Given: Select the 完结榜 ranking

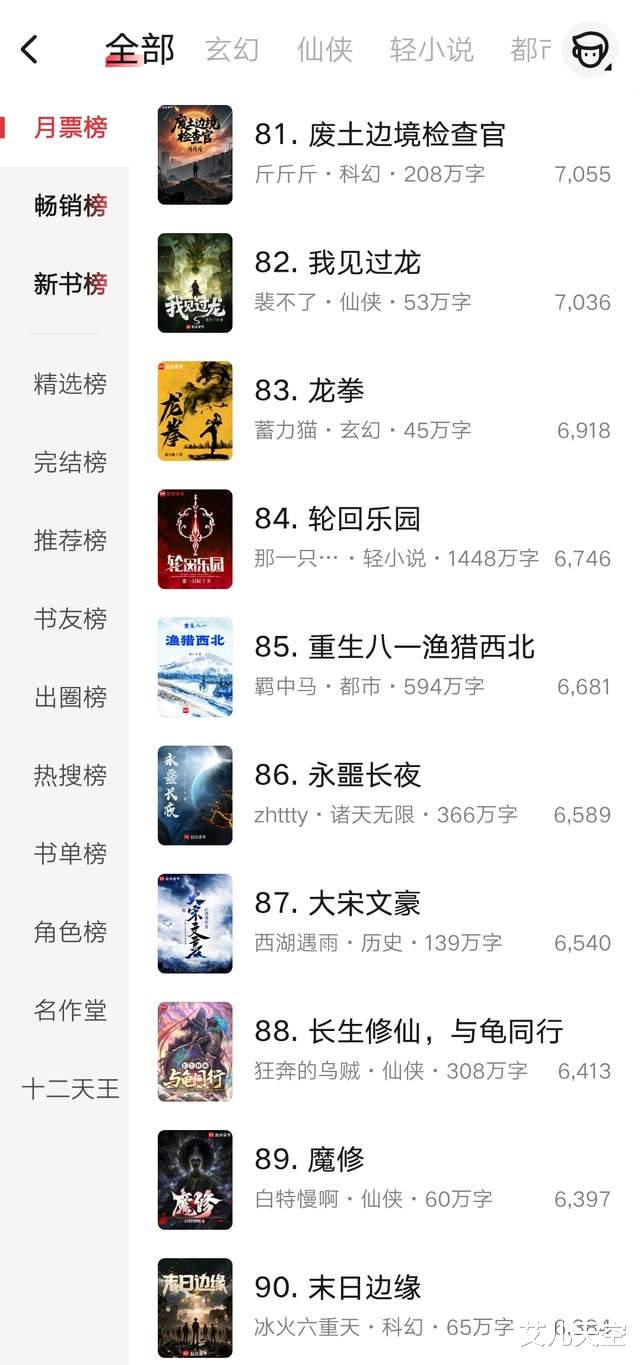Looking at the screenshot, I should [70, 463].
